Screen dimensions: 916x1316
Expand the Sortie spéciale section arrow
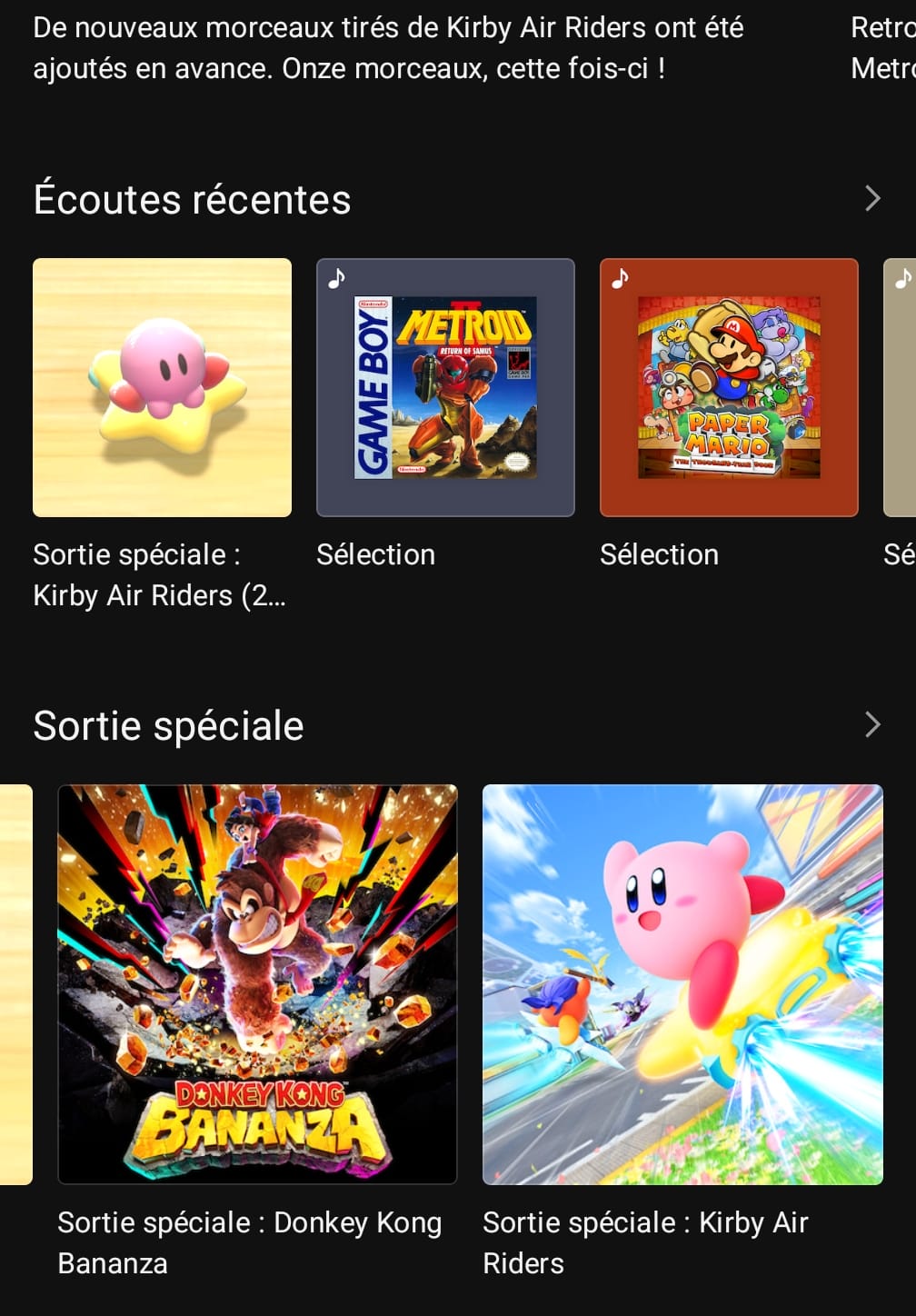(872, 724)
